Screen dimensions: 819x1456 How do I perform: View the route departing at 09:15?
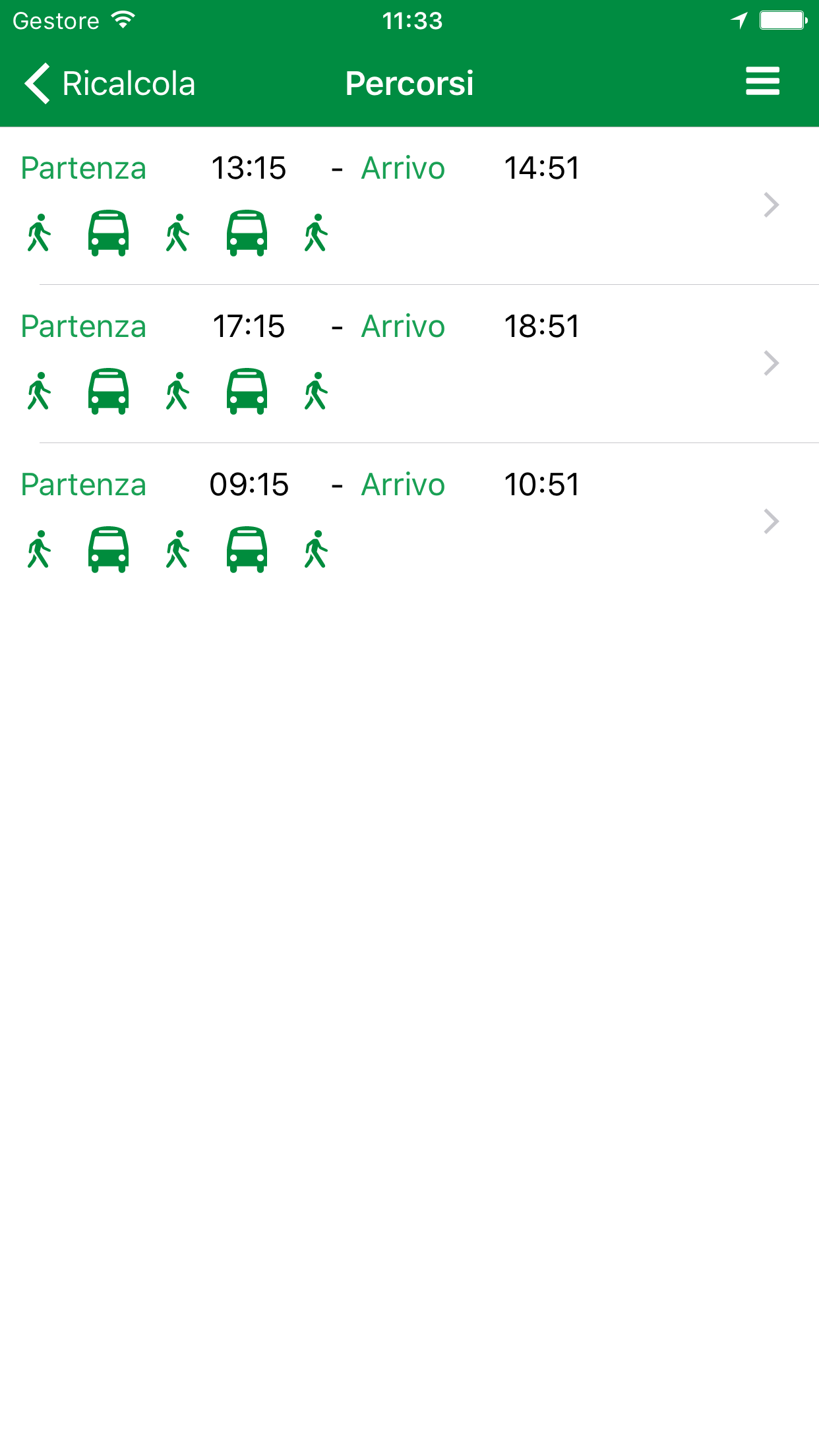tap(409, 522)
